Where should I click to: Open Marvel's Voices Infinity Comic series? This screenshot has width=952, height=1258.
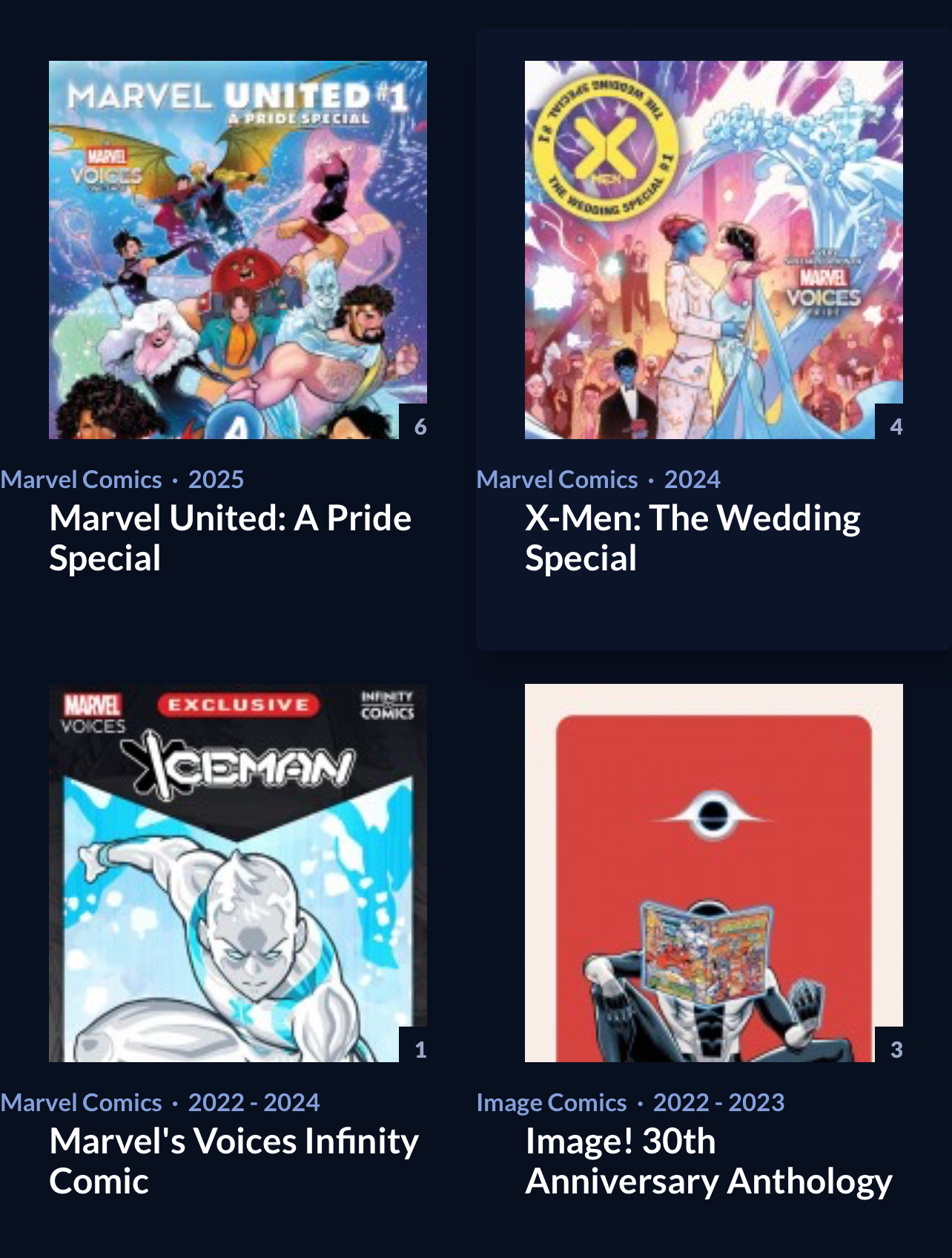pyautogui.click(x=234, y=1160)
